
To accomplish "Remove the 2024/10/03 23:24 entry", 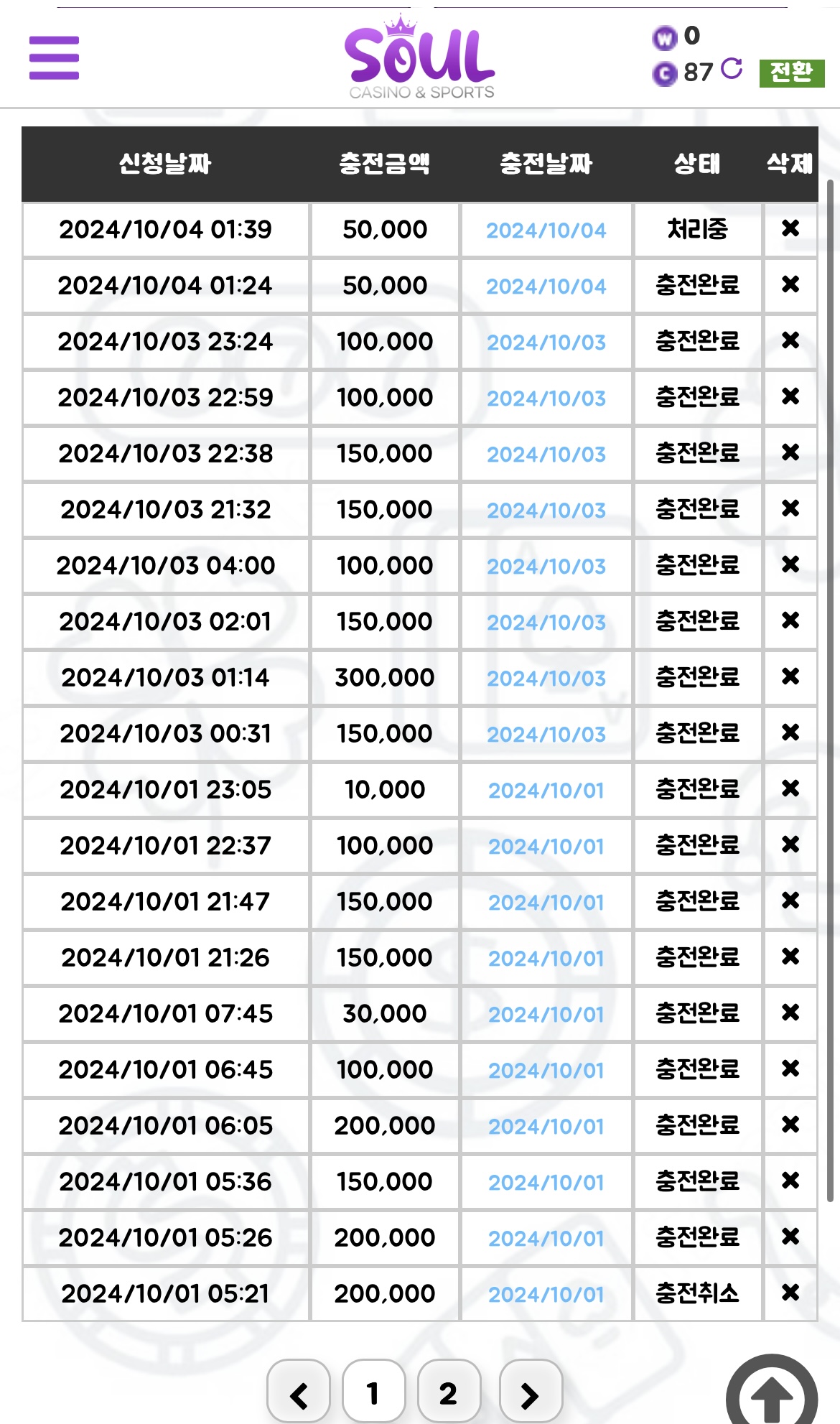I will click(x=790, y=341).
